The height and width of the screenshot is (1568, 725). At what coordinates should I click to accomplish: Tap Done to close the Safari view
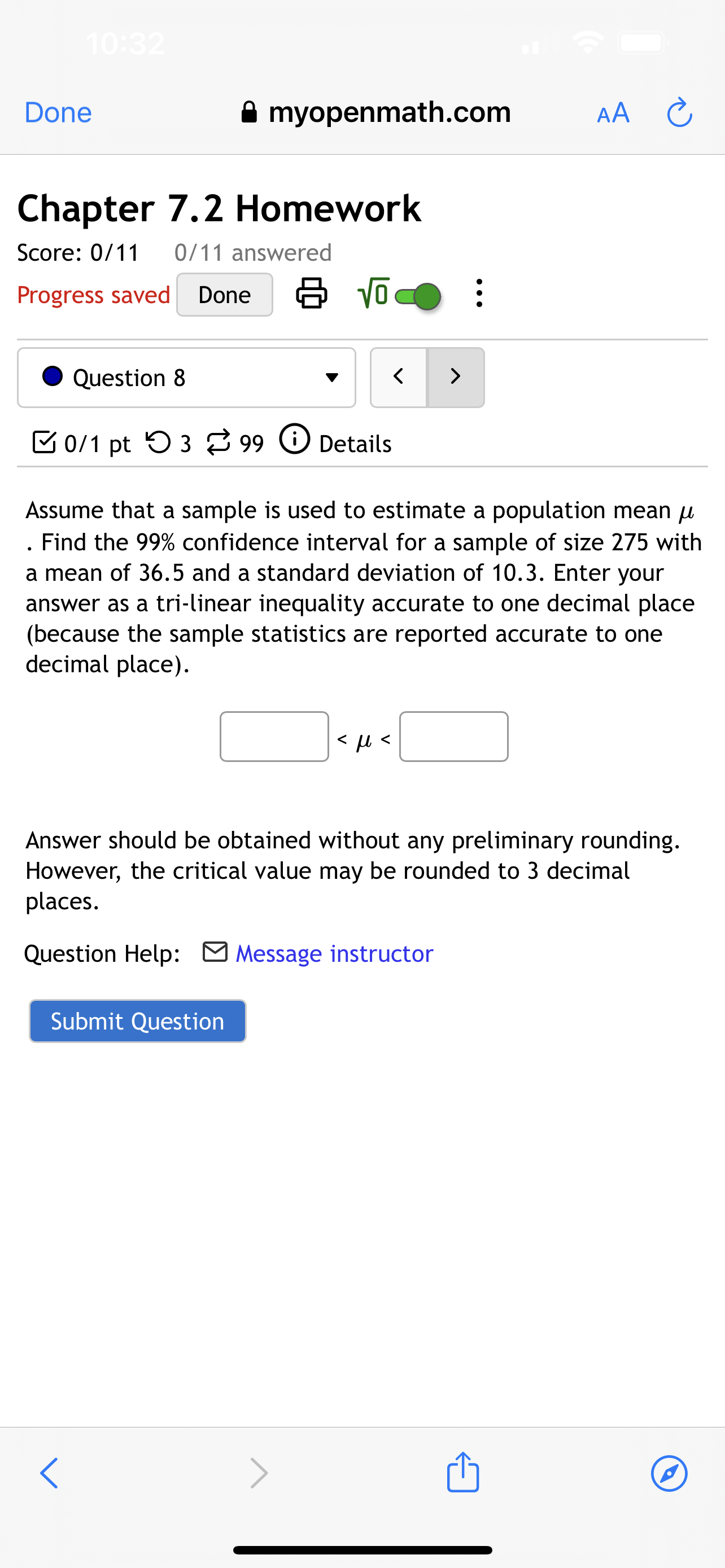57,112
